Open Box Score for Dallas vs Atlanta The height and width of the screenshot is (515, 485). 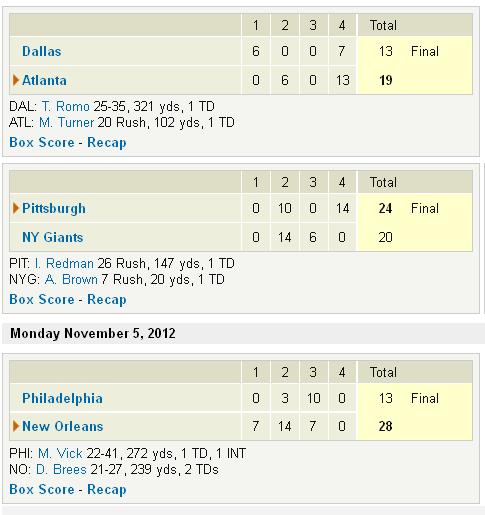[42, 142]
